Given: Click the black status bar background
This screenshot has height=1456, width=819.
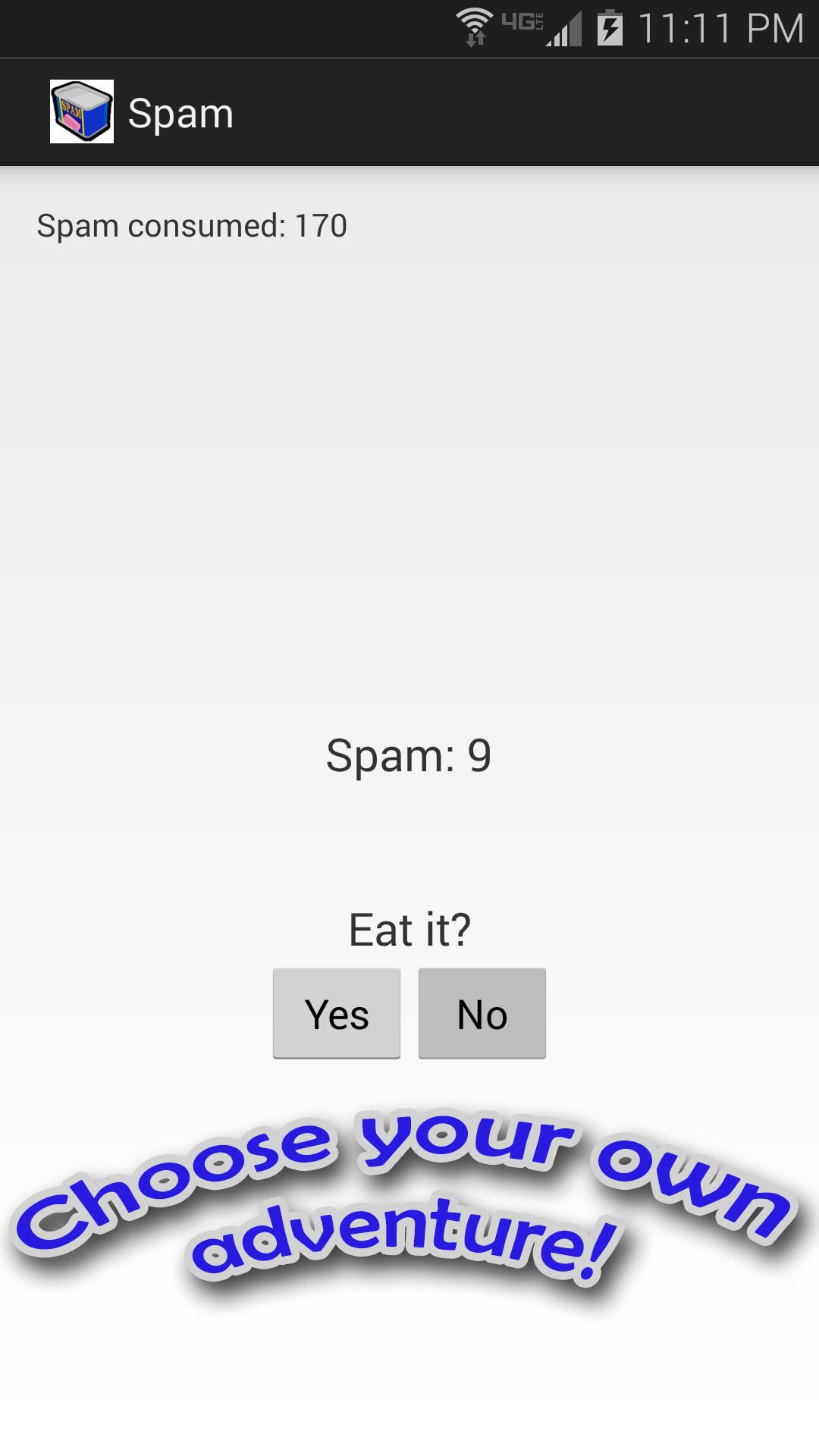Looking at the screenshot, I should pos(227,25).
